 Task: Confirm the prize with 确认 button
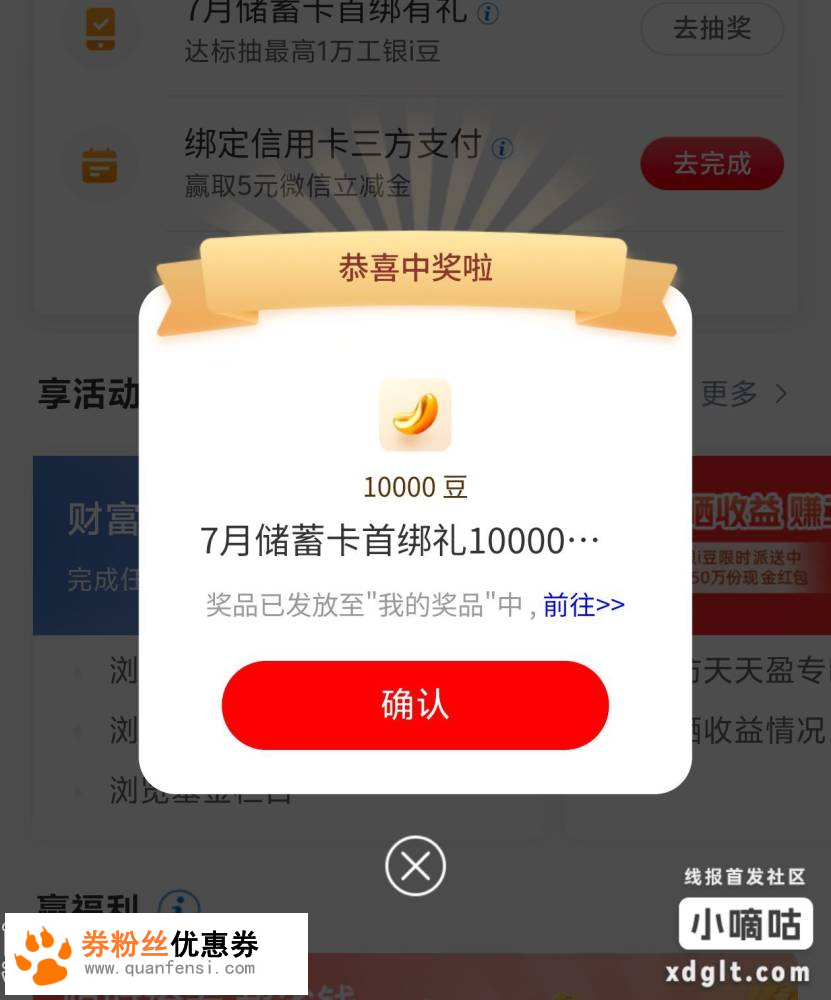pyautogui.click(x=415, y=705)
